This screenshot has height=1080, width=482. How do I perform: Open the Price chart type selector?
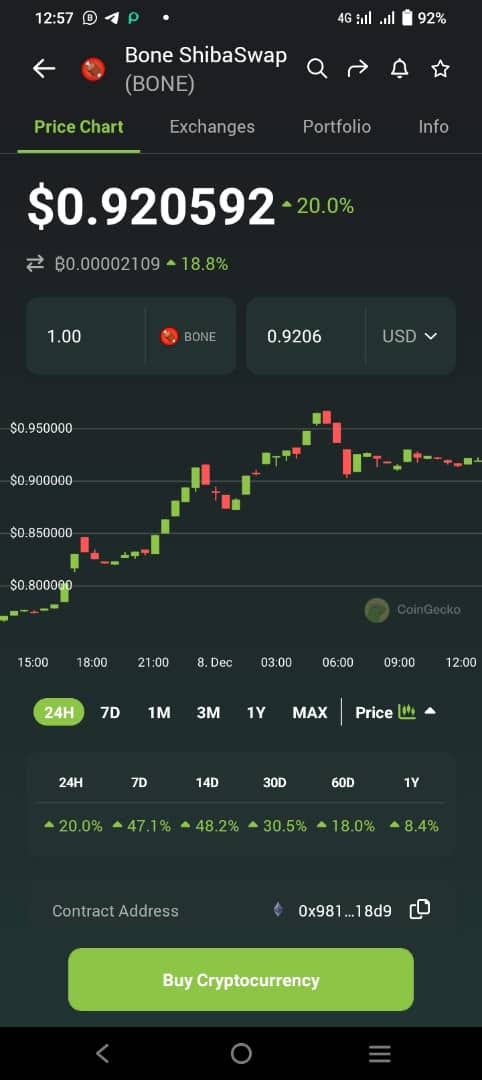point(395,713)
